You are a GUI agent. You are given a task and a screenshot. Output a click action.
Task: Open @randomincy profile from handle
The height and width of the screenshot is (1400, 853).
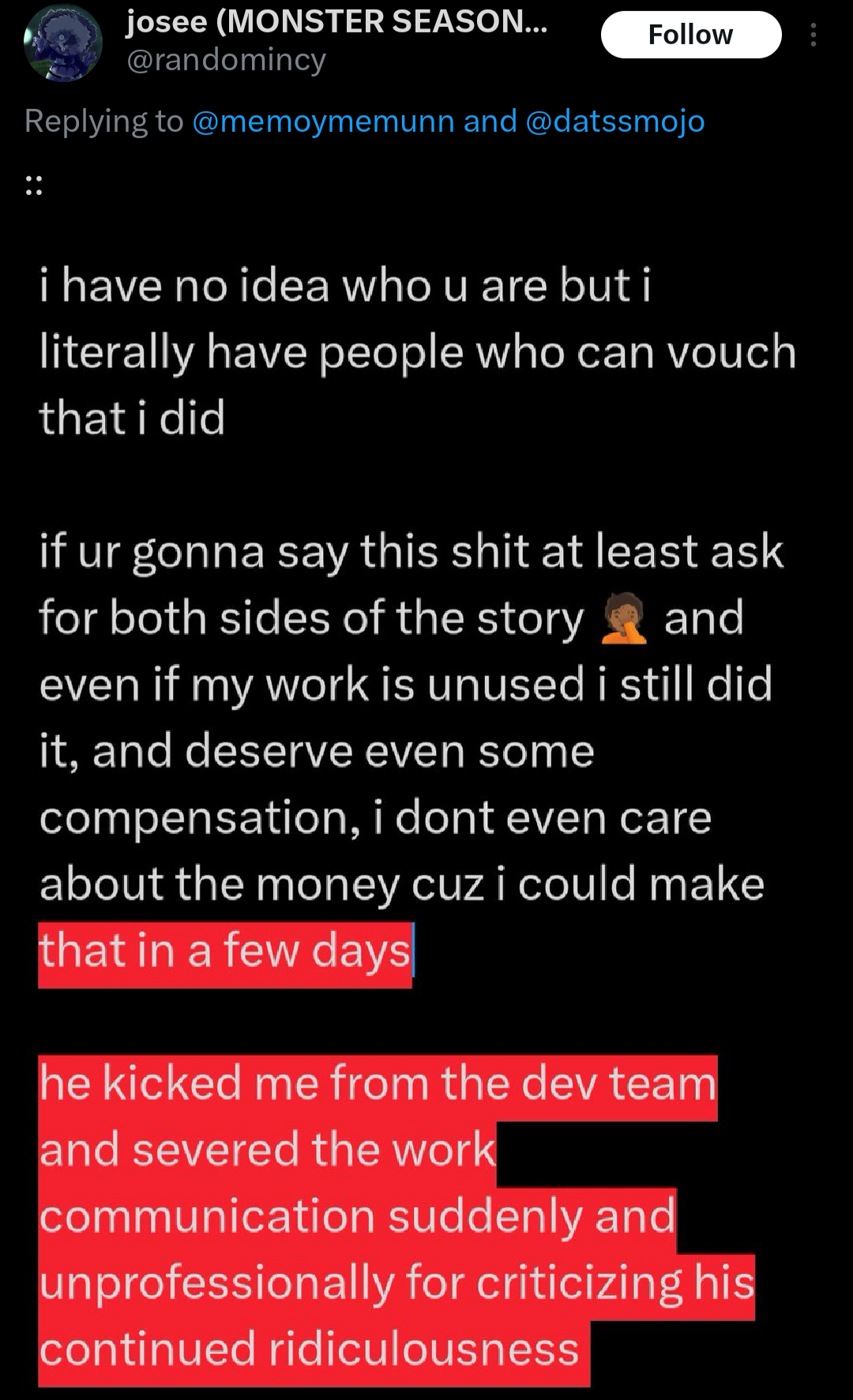(x=227, y=60)
